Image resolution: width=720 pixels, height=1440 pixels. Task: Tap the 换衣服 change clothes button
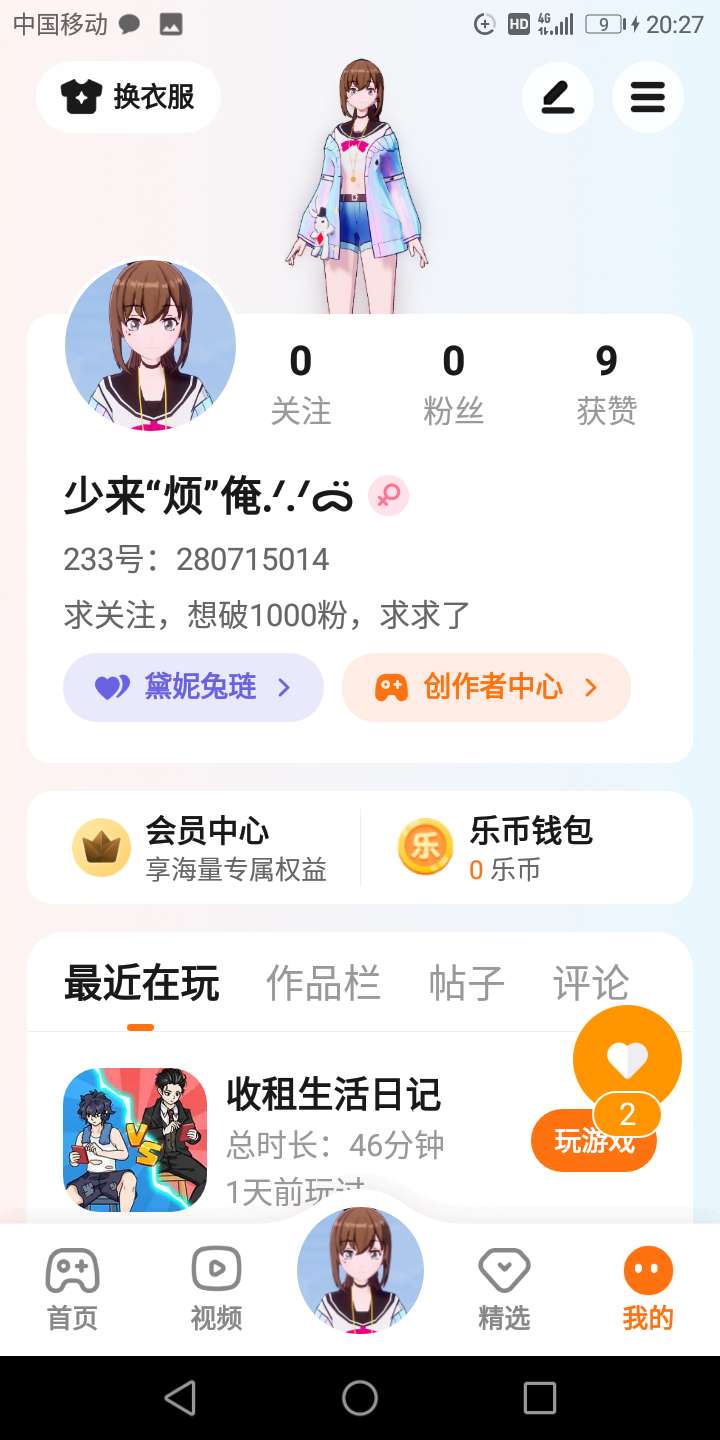[x=128, y=97]
